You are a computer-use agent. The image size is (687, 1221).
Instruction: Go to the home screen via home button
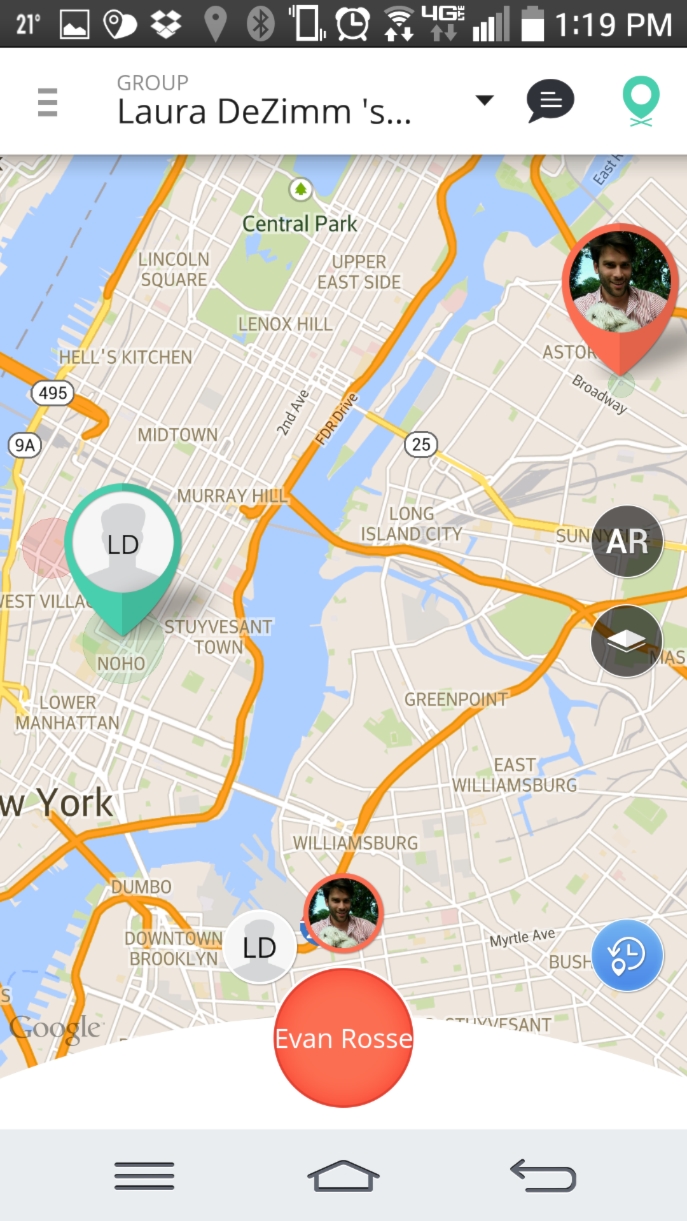click(343, 1175)
